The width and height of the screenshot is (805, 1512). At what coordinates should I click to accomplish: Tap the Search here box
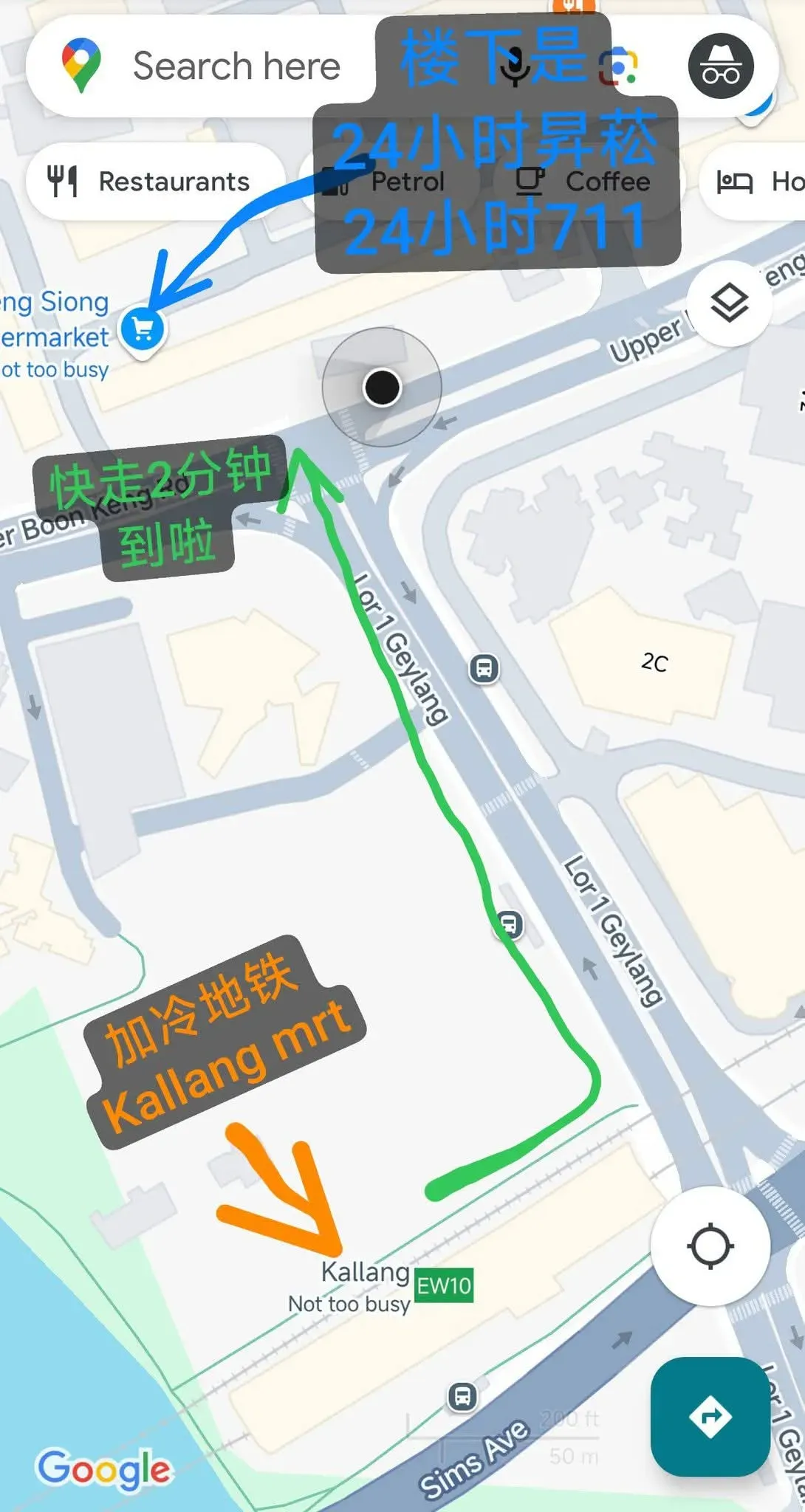(x=236, y=66)
